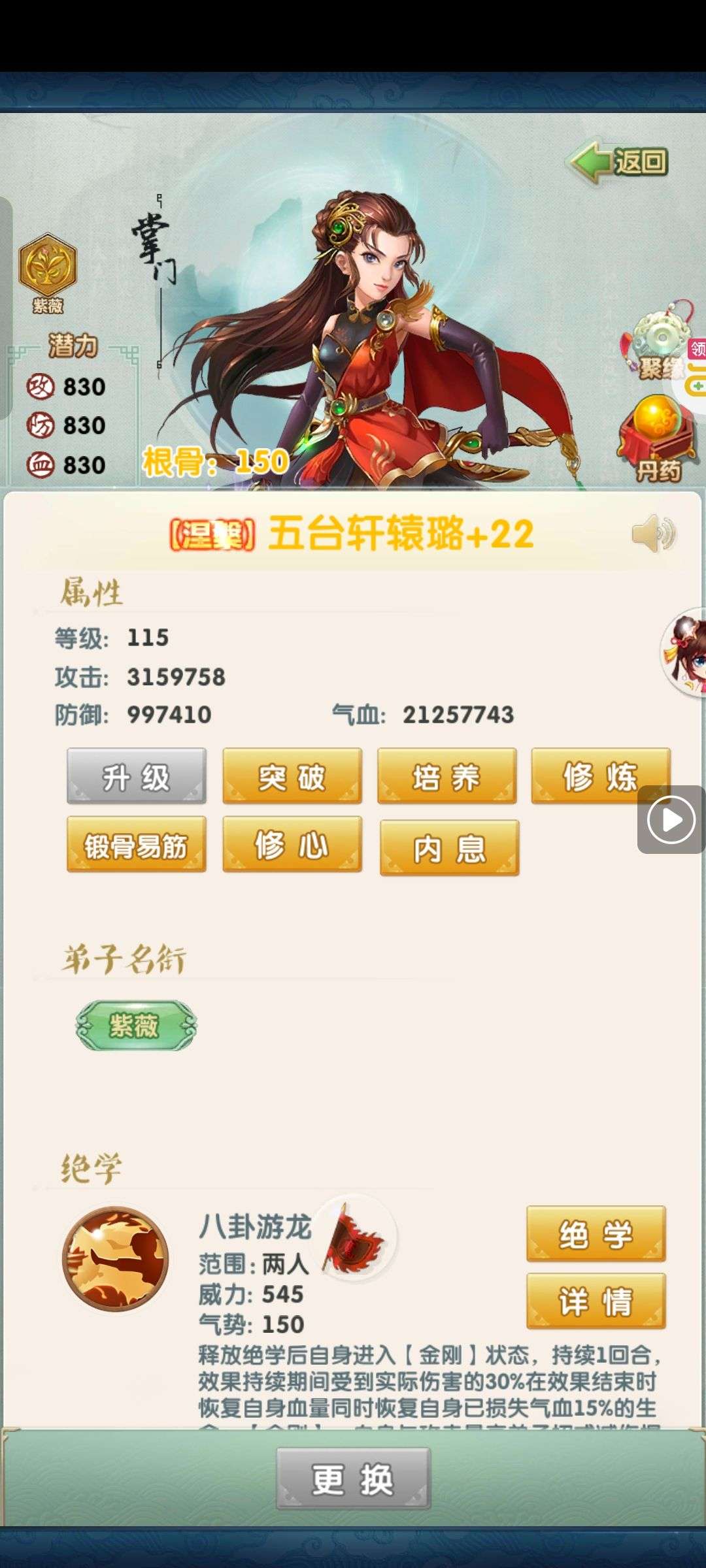Image resolution: width=706 pixels, height=1568 pixels.
Task: Tap the 返回 back arrow button
Action: click(x=619, y=161)
